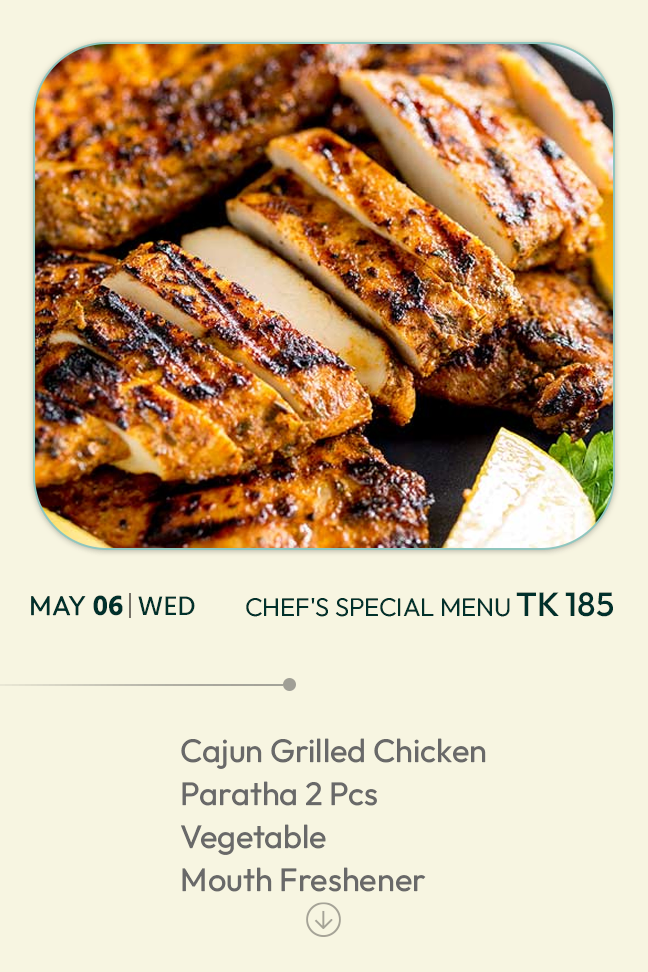The height and width of the screenshot is (972, 648).
Task: Open the Cajun Grilled Chicken photo
Action: tap(324, 296)
